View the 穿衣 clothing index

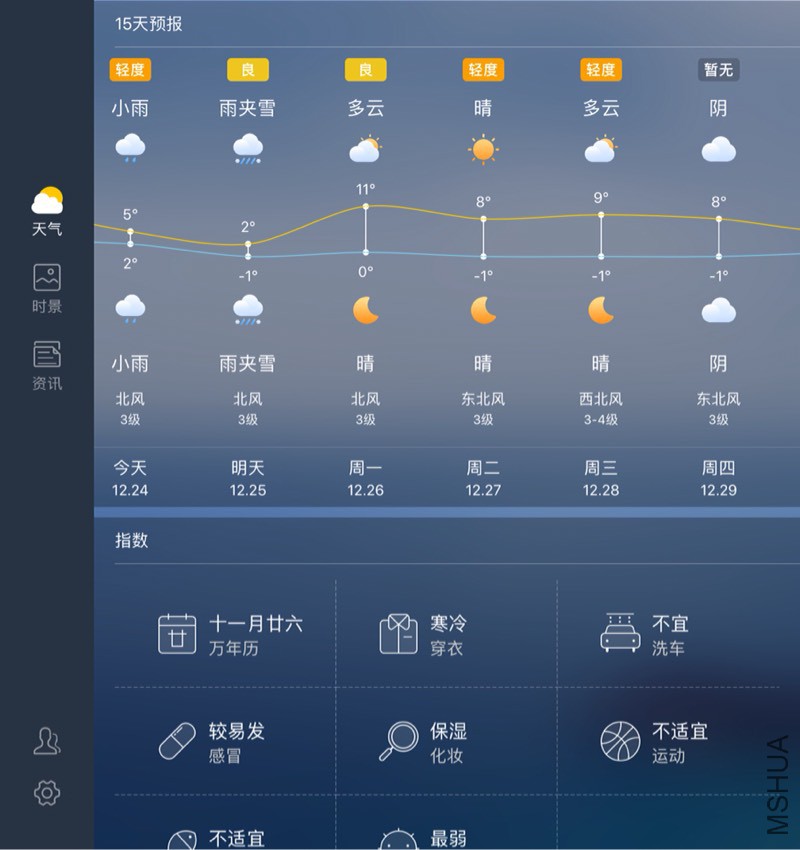coord(424,634)
